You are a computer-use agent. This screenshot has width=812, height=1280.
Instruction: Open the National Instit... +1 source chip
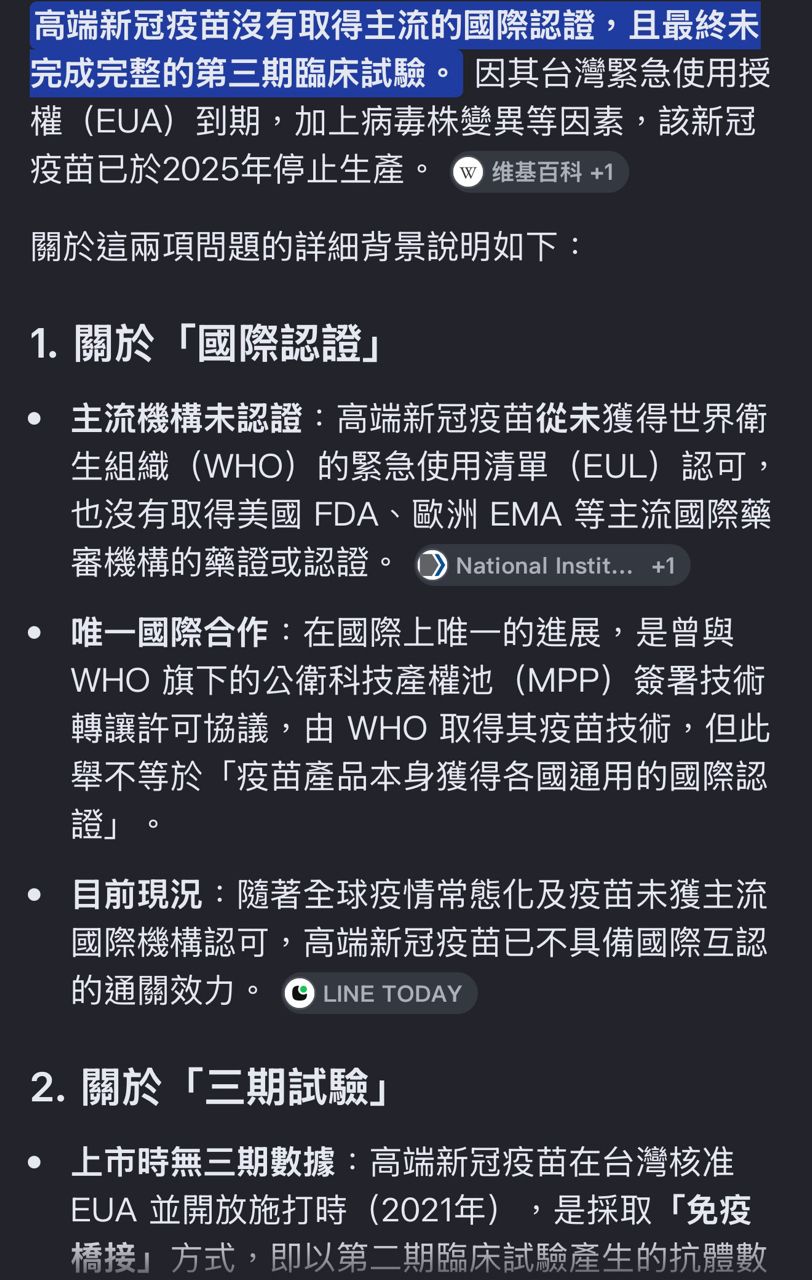[x=551, y=565]
